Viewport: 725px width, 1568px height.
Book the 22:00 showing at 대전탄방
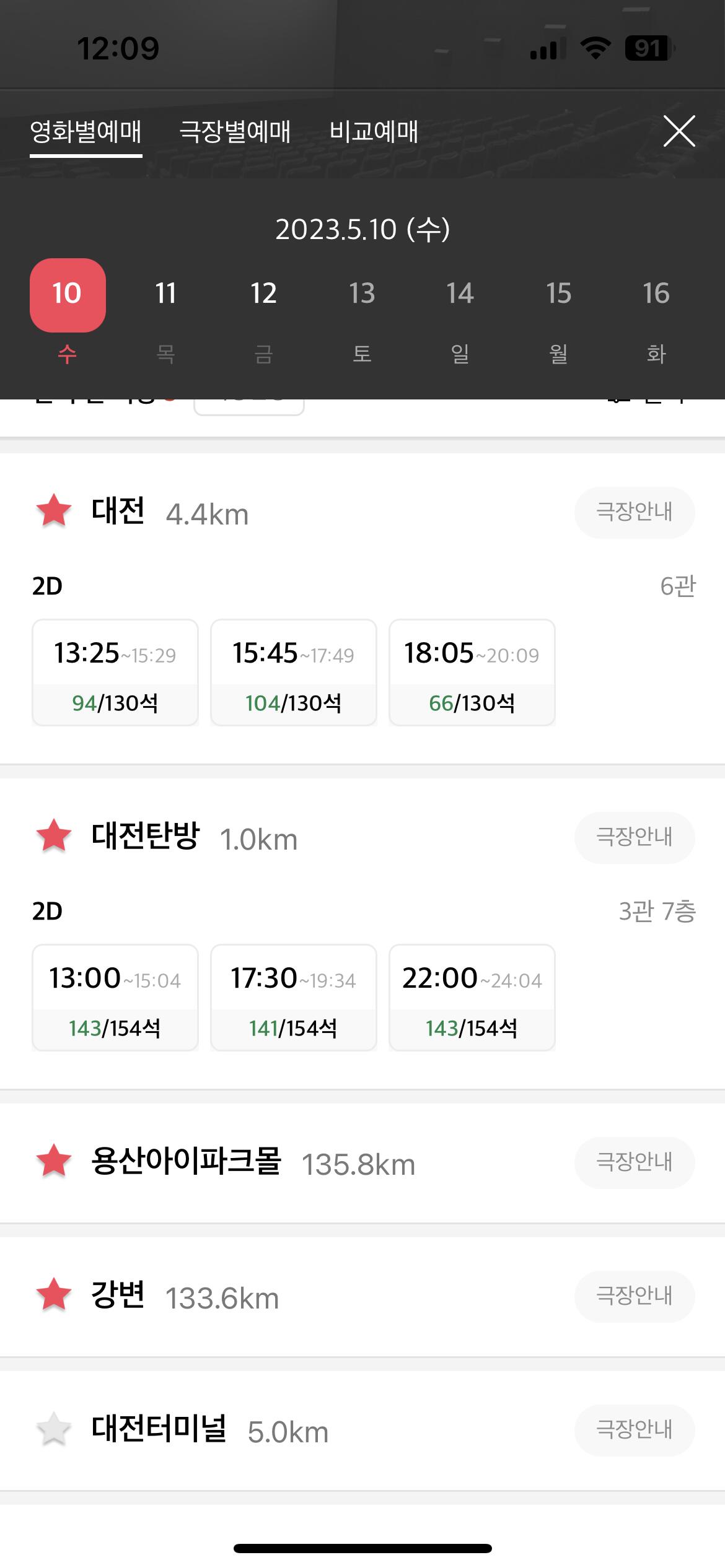472,998
